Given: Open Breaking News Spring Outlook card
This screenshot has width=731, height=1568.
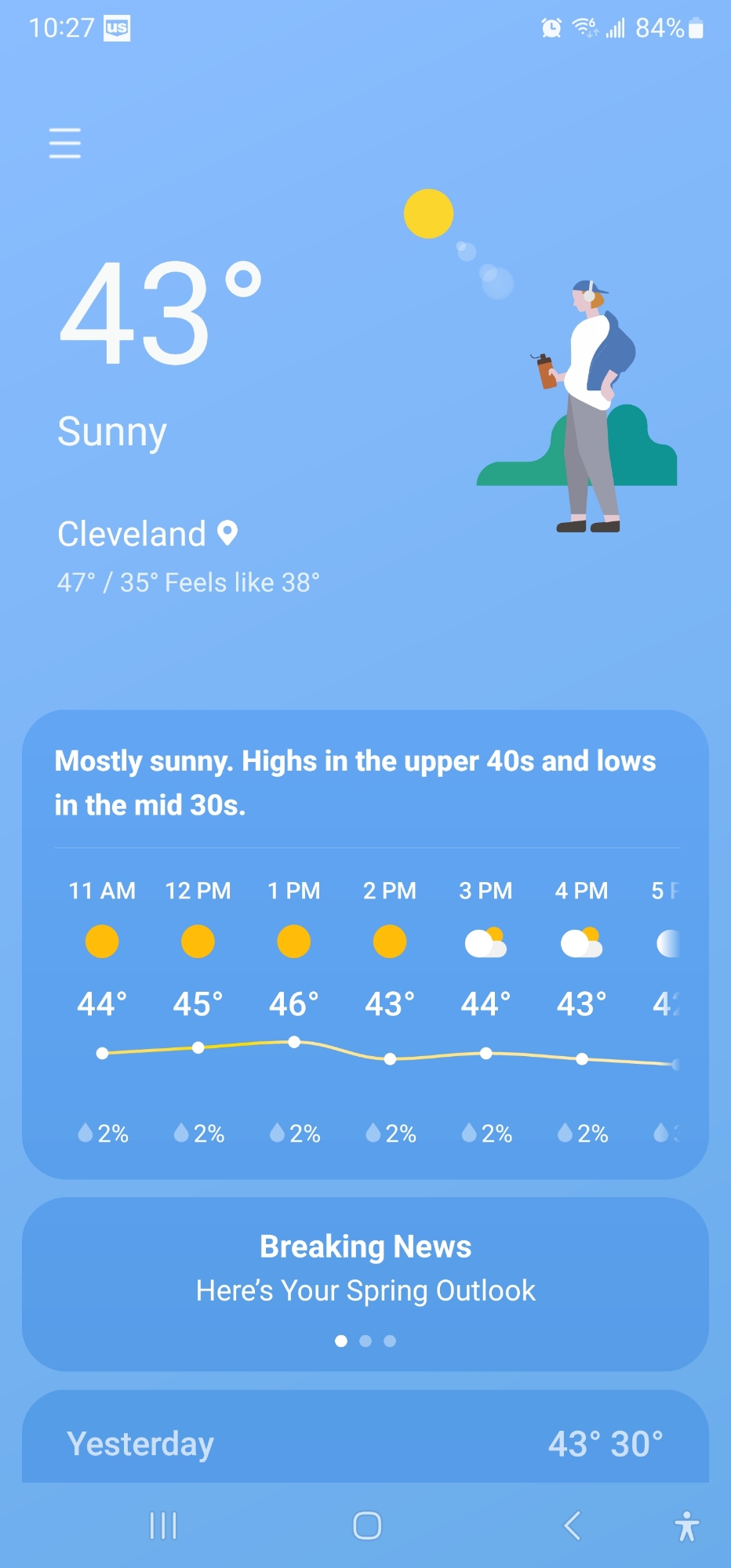Looking at the screenshot, I should 365,1269.
